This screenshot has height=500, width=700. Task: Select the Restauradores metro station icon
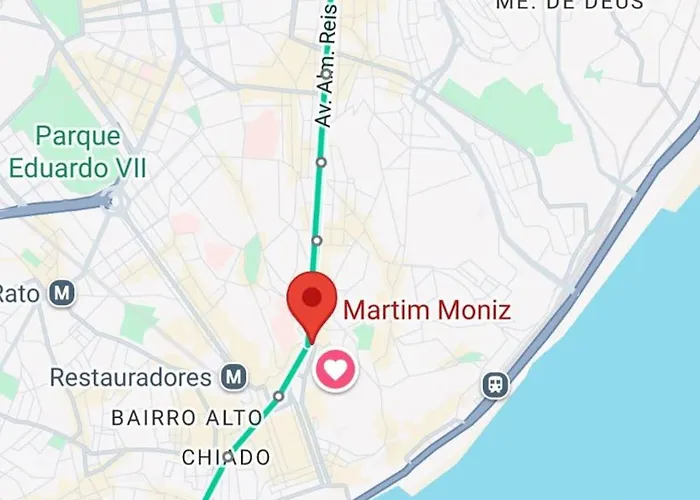pos(235,377)
